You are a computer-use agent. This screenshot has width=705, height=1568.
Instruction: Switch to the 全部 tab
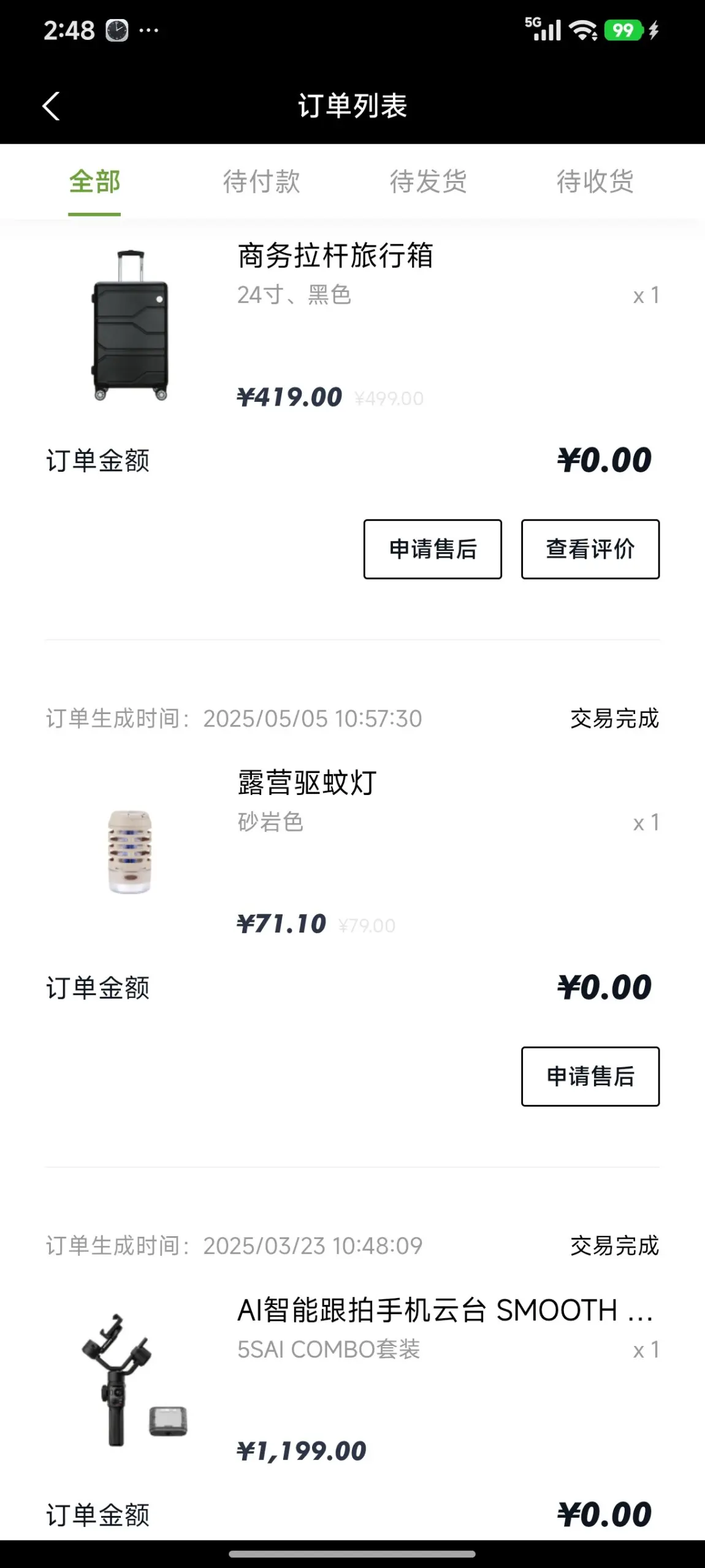(94, 182)
